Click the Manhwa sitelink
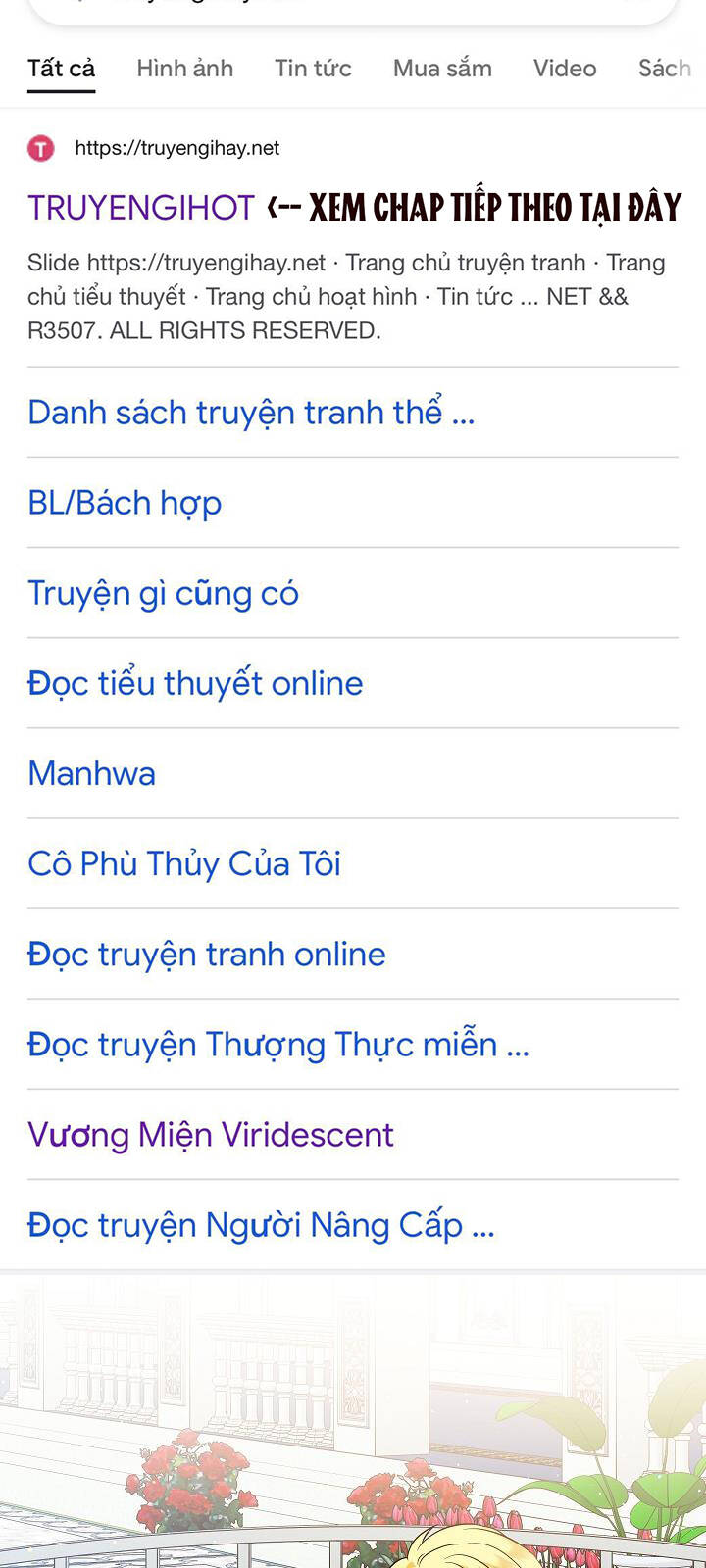The image size is (706, 1568). (91, 773)
